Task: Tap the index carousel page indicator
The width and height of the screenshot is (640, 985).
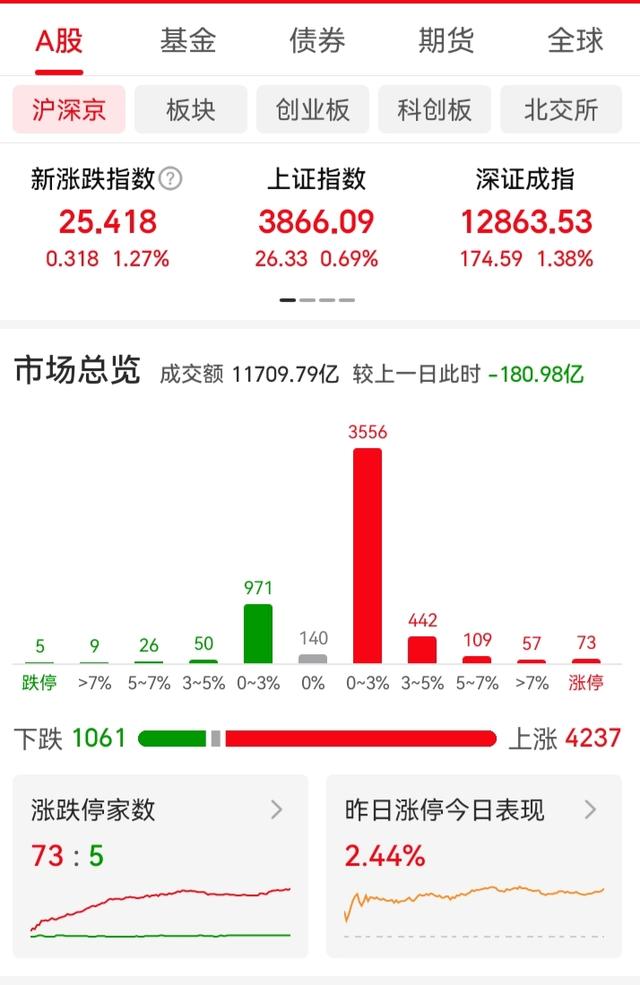Action: pyautogui.click(x=316, y=299)
